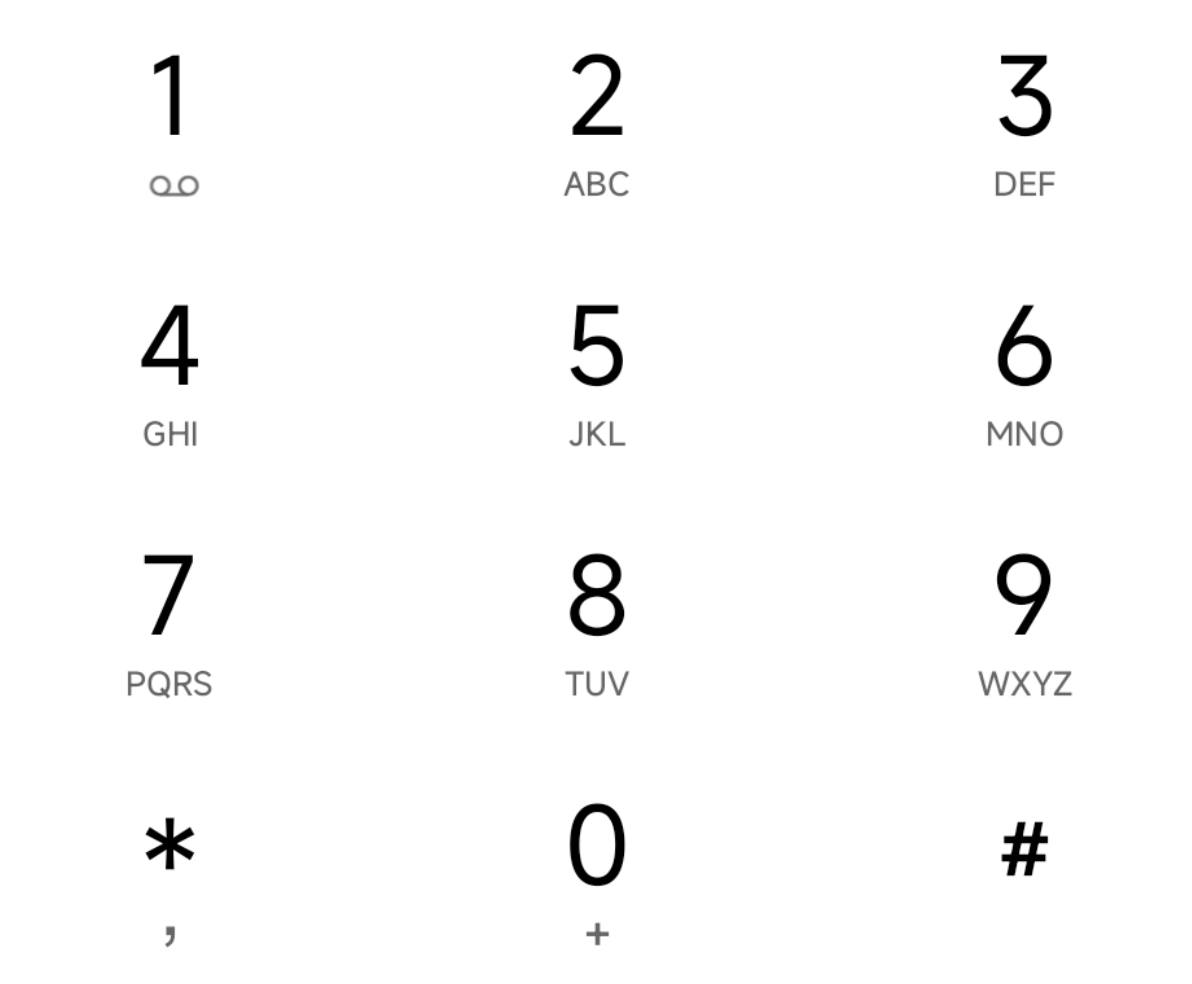Tap the 4 GHI key
Viewport: 1192px width, 984px height.
(170, 370)
